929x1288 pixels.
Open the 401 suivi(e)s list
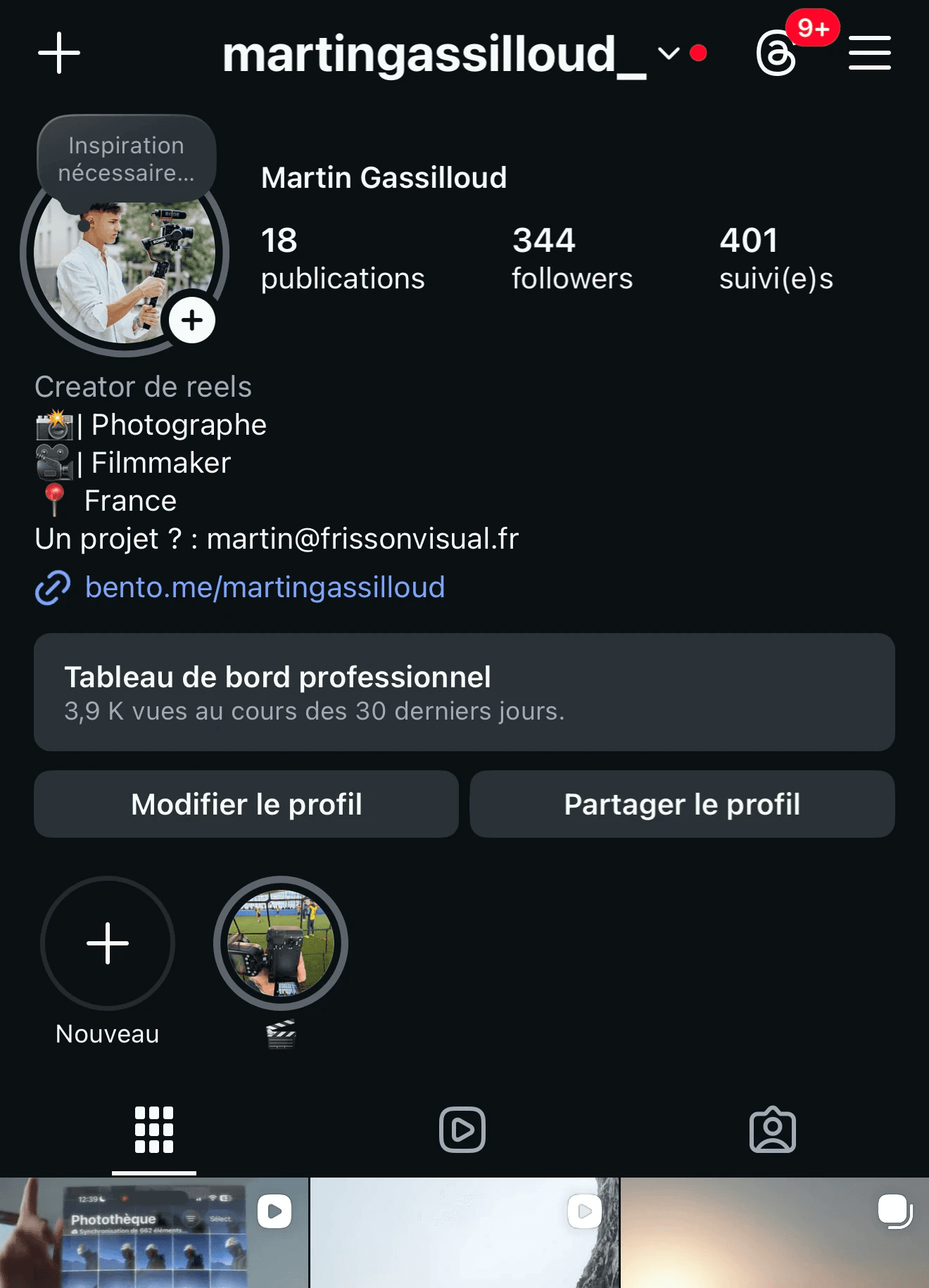click(x=776, y=258)
